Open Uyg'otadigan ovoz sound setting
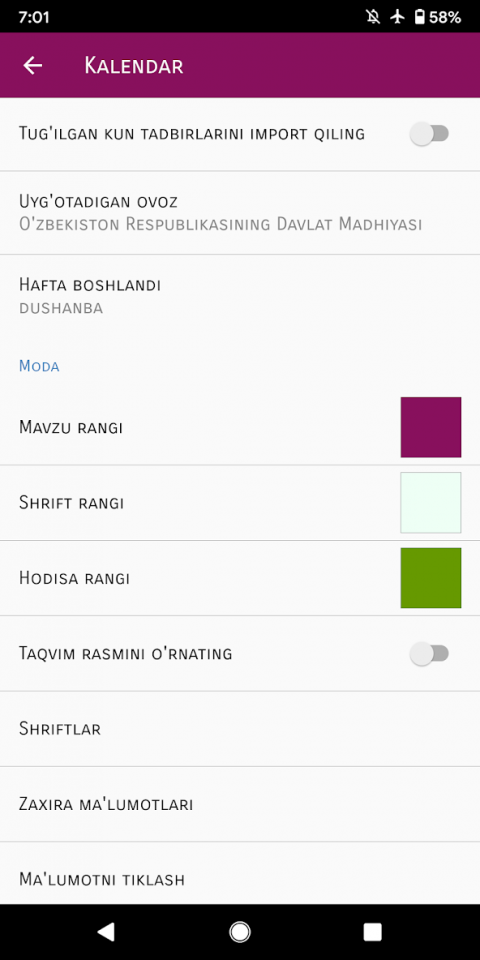This screenshot has width=480, height=960. (240, 212)
